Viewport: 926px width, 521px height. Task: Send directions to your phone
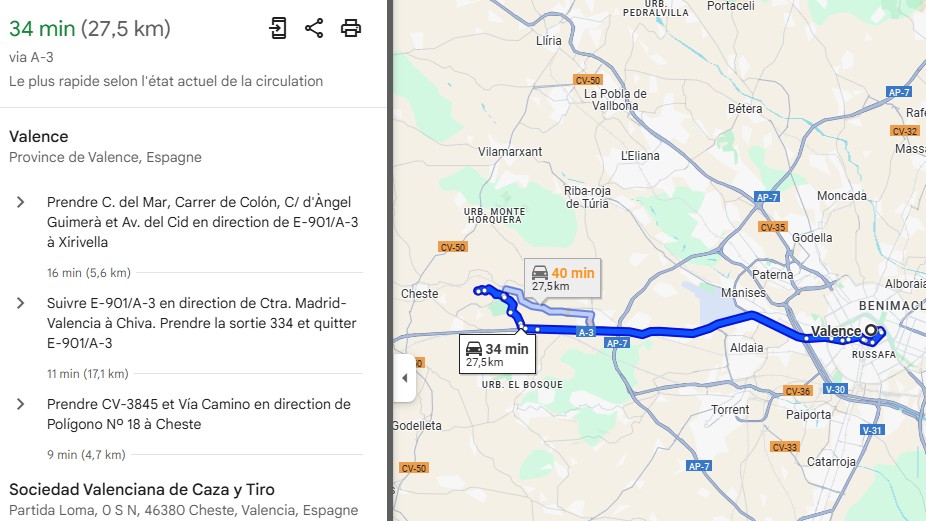click(x=278, y=28)
